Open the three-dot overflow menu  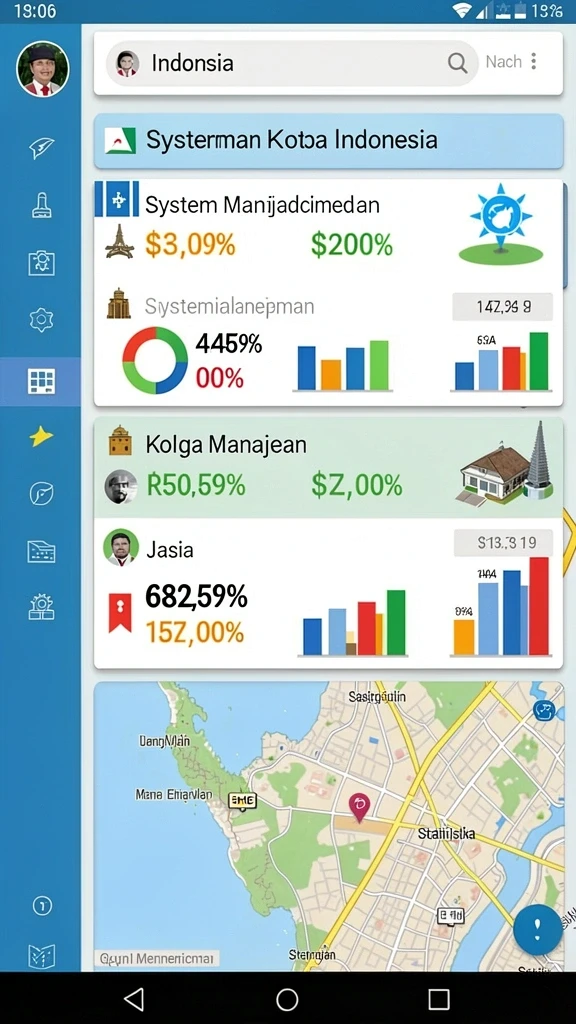point(534,62)
